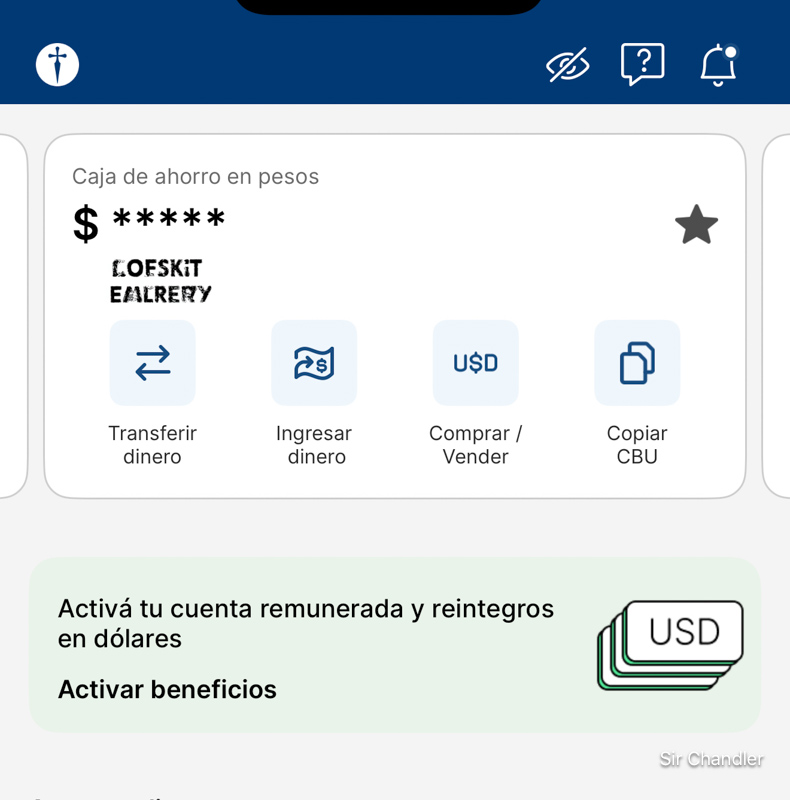Open Comprar / Vender dollars

[476, 363]
